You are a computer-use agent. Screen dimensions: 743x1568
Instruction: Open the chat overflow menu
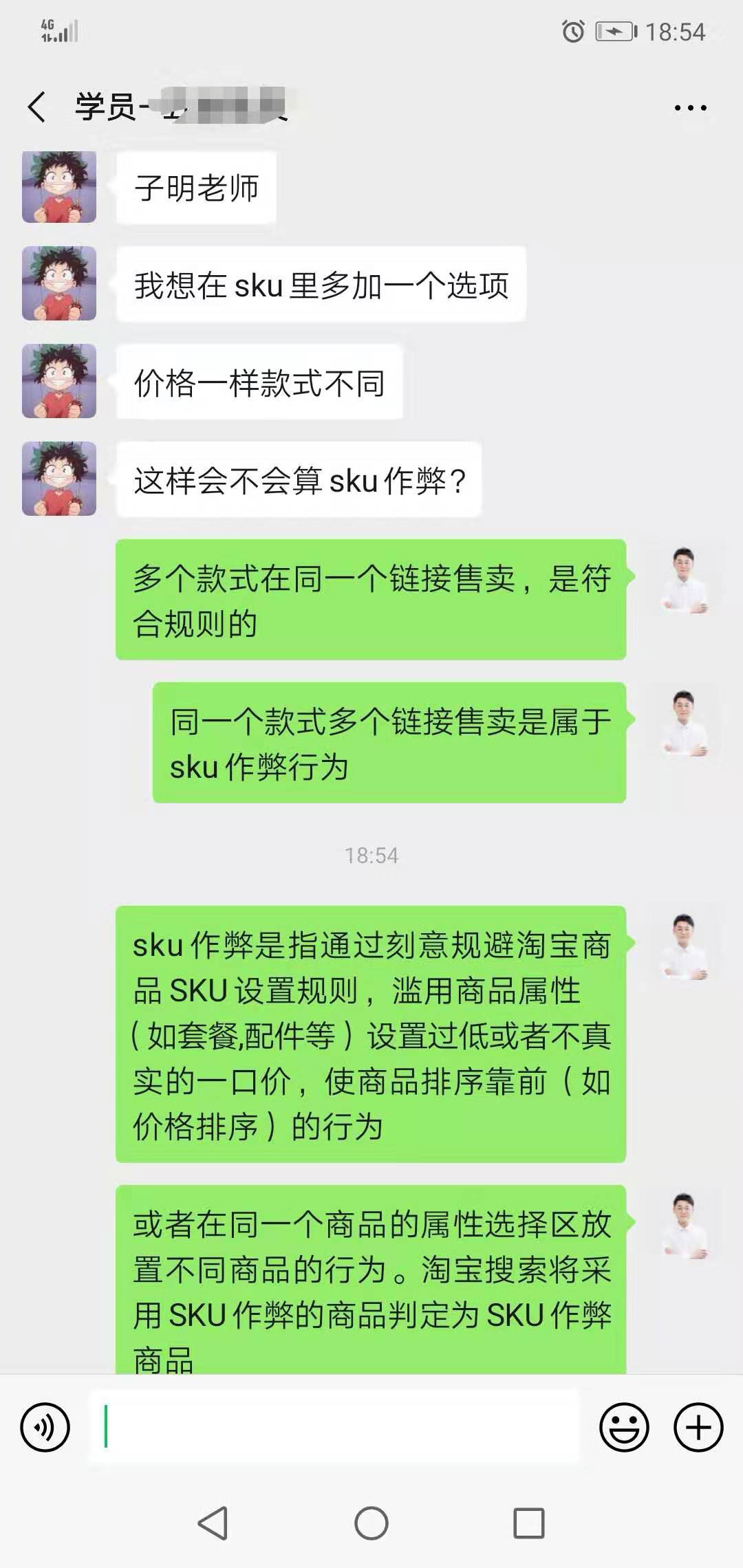coord(690,108)
